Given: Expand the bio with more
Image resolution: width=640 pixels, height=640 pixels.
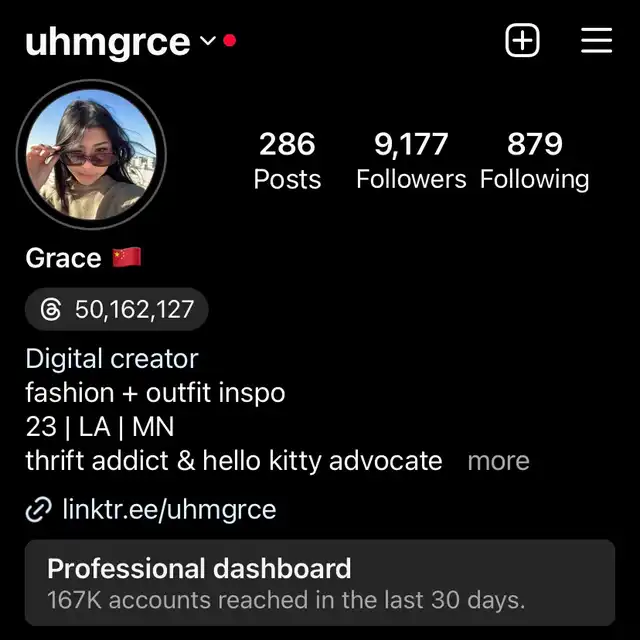Looking at the screenshot, I should pyautogui.click(x=498, y=461).
